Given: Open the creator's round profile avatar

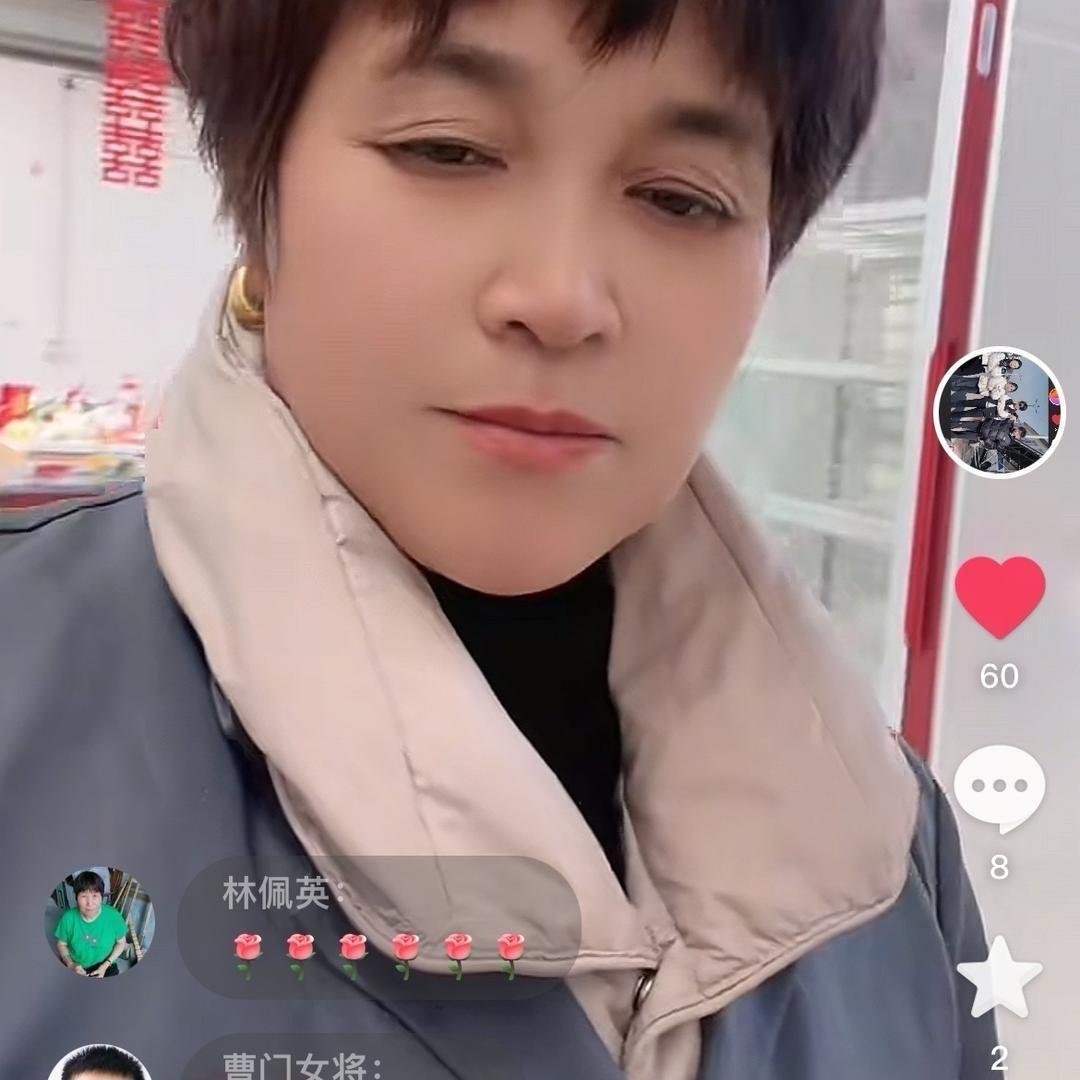Looking at the screenshot, I should tap(999, 412).
